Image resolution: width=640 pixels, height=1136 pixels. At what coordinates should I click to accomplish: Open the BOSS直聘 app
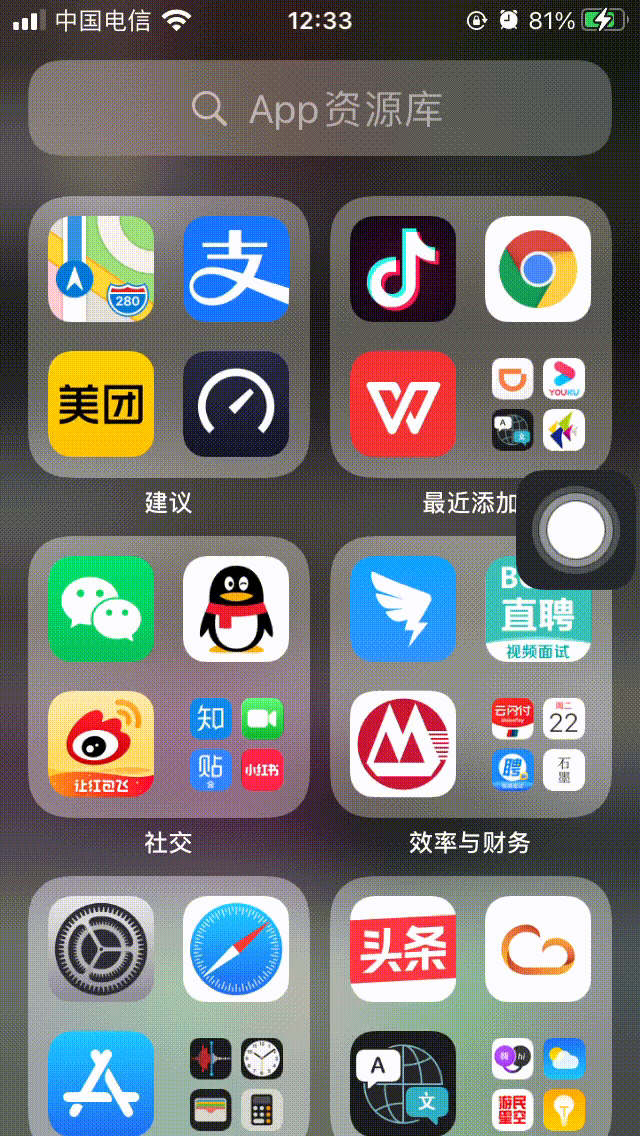coord(538,609)
